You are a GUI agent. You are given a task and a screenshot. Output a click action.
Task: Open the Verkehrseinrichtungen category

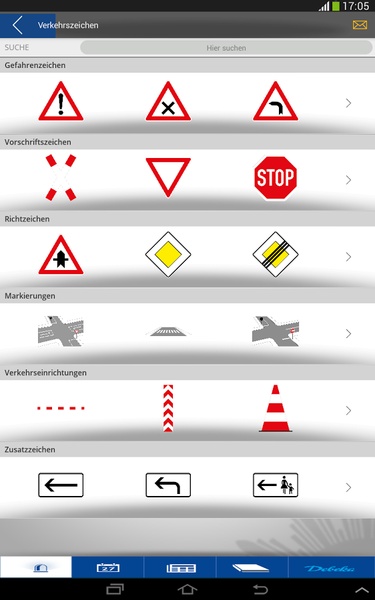point(188,411)
